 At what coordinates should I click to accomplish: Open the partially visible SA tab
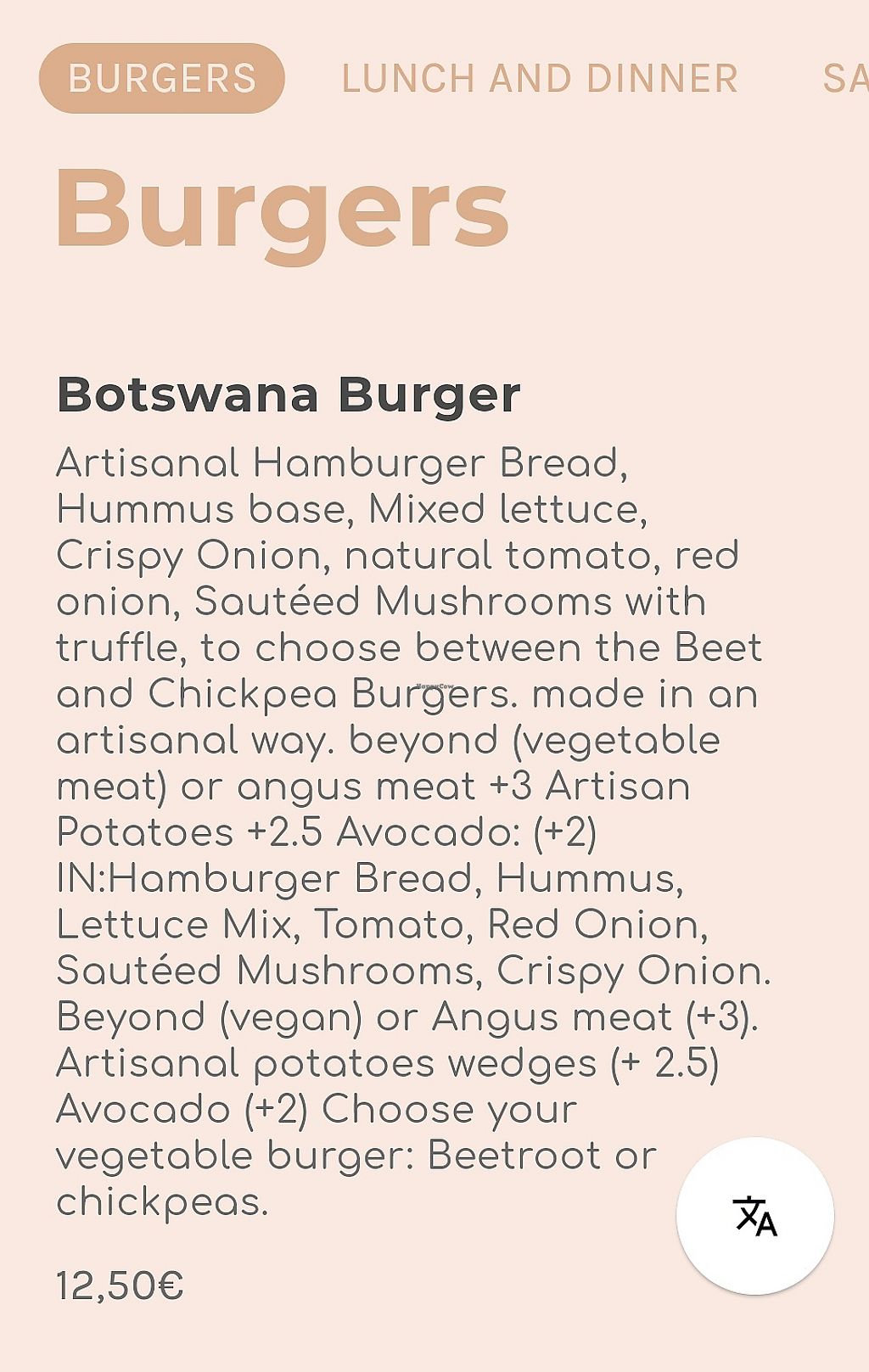tap(845, 79)
